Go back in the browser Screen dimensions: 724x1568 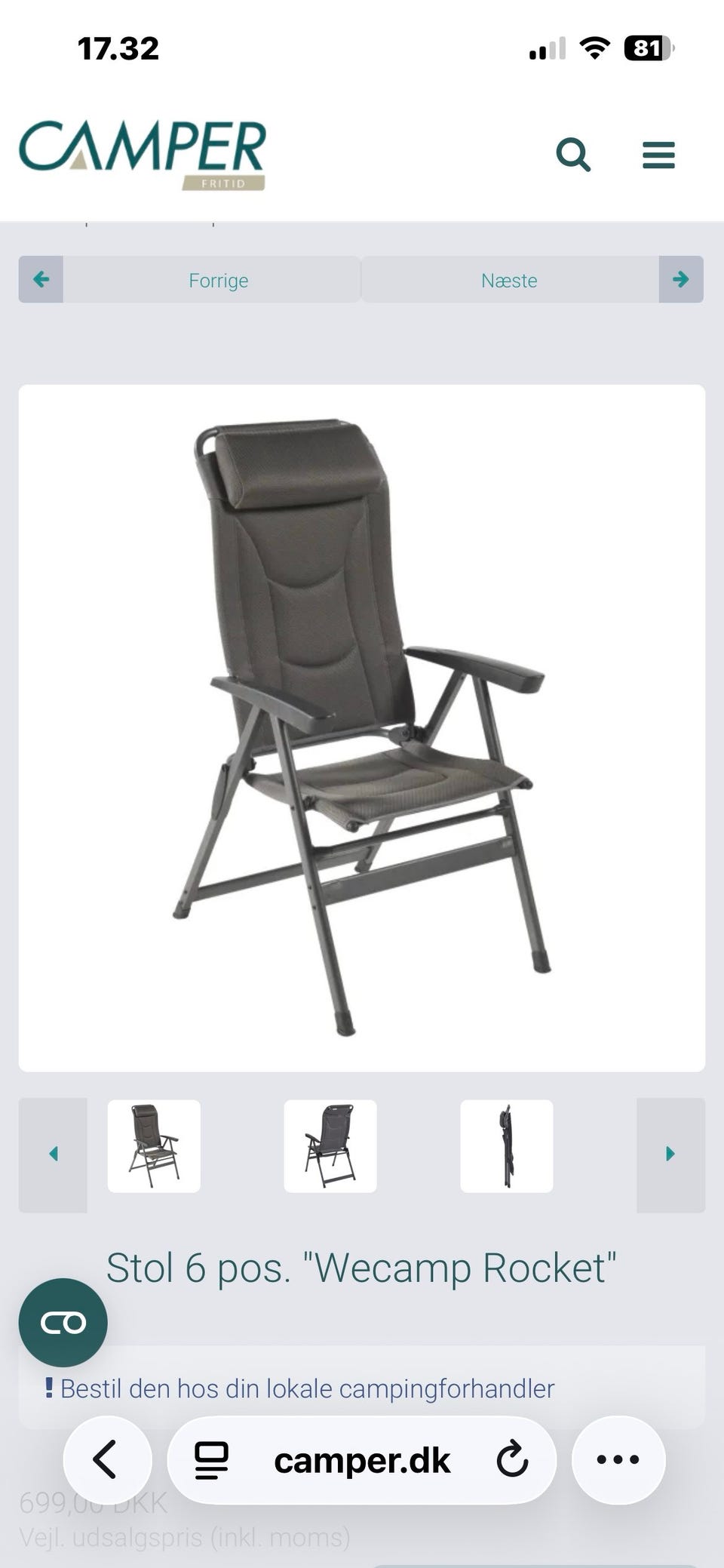[107, 1459]
